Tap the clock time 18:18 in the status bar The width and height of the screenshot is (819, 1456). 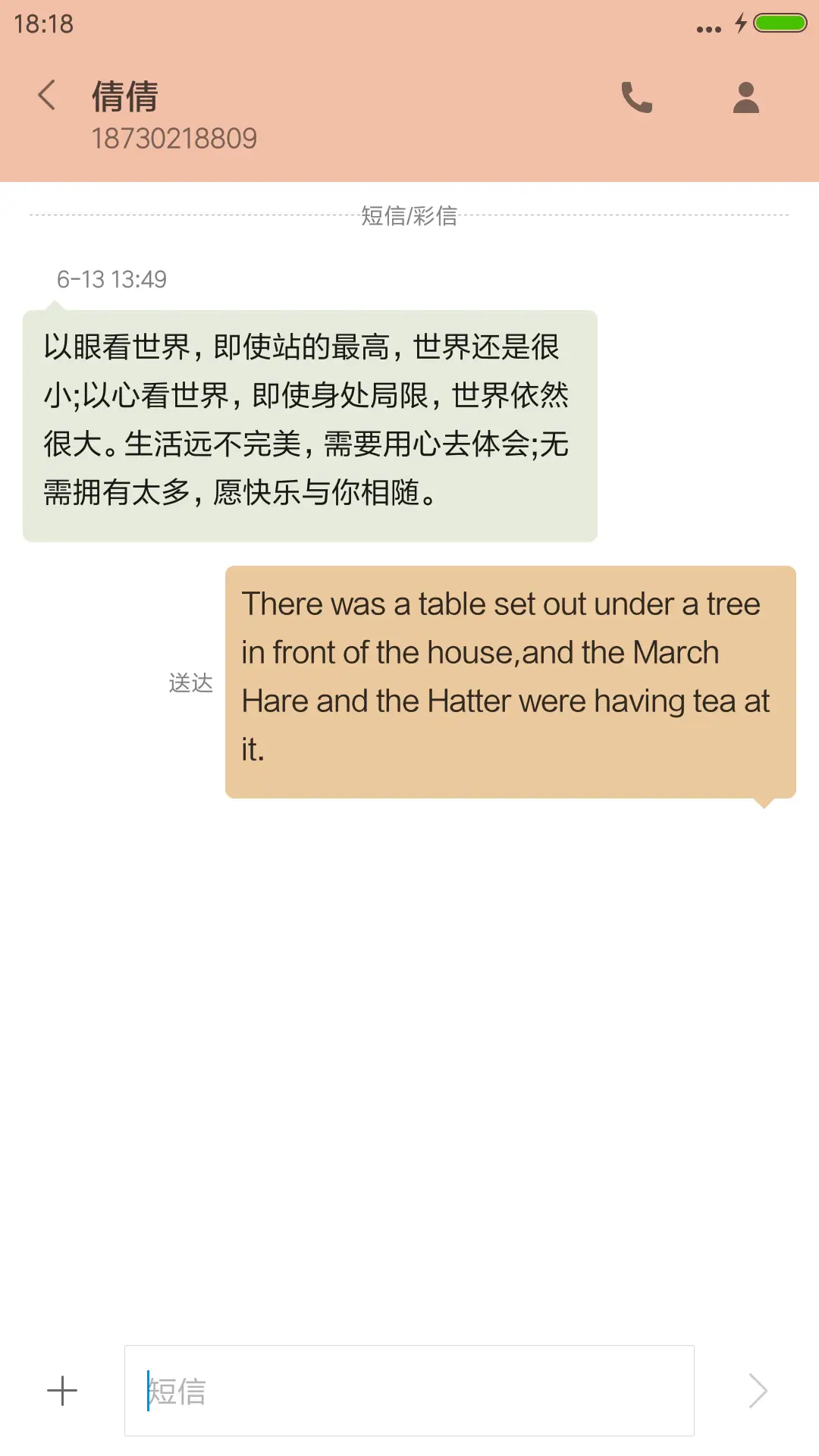pyautogui.click(x=42, y=24)
